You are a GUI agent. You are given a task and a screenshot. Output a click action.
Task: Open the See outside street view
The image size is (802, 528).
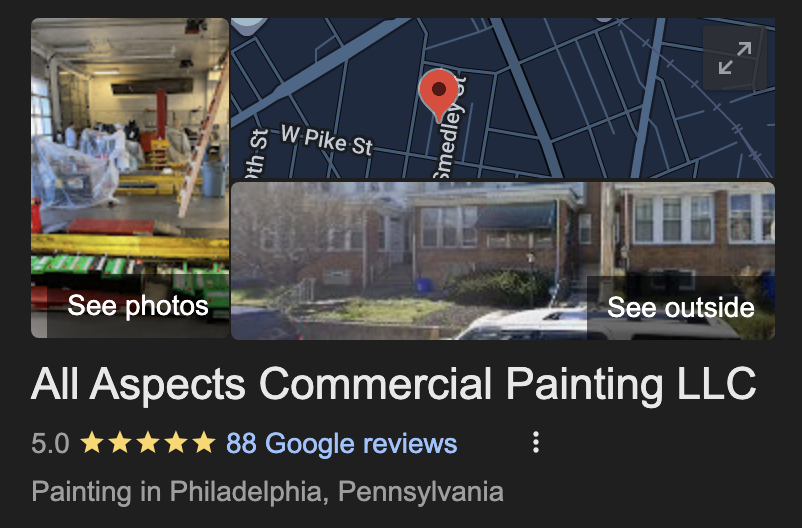click(x=502, y=262)
